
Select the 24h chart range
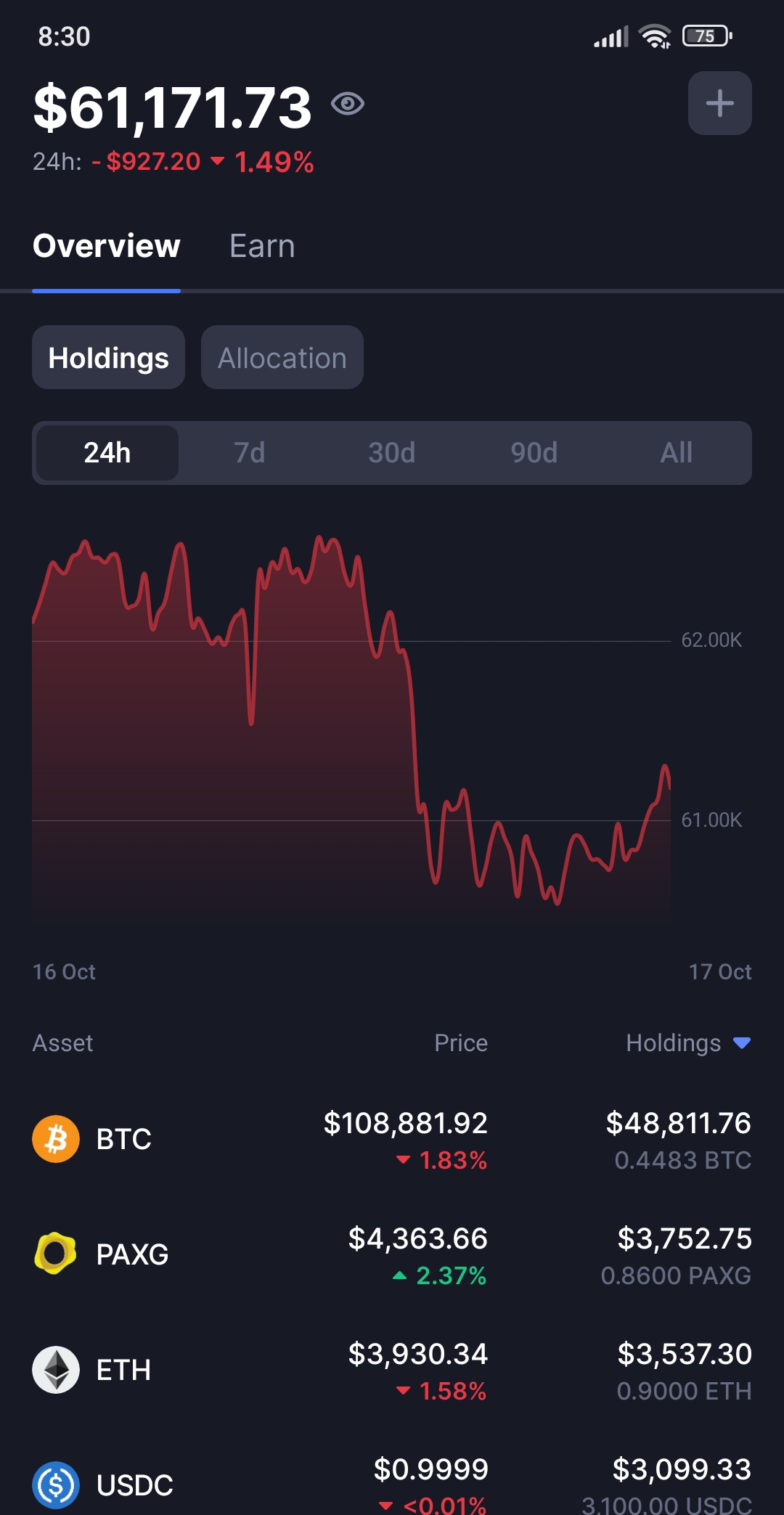(107, 453)
